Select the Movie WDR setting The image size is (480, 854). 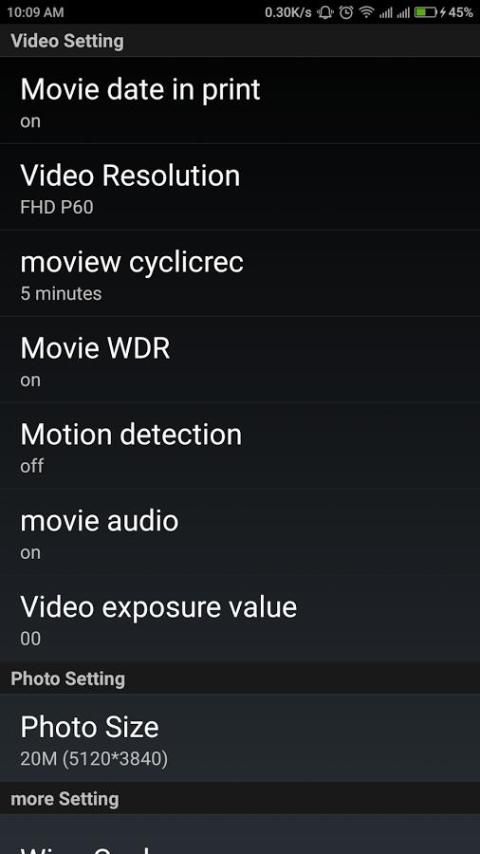(x=240, y=359)
